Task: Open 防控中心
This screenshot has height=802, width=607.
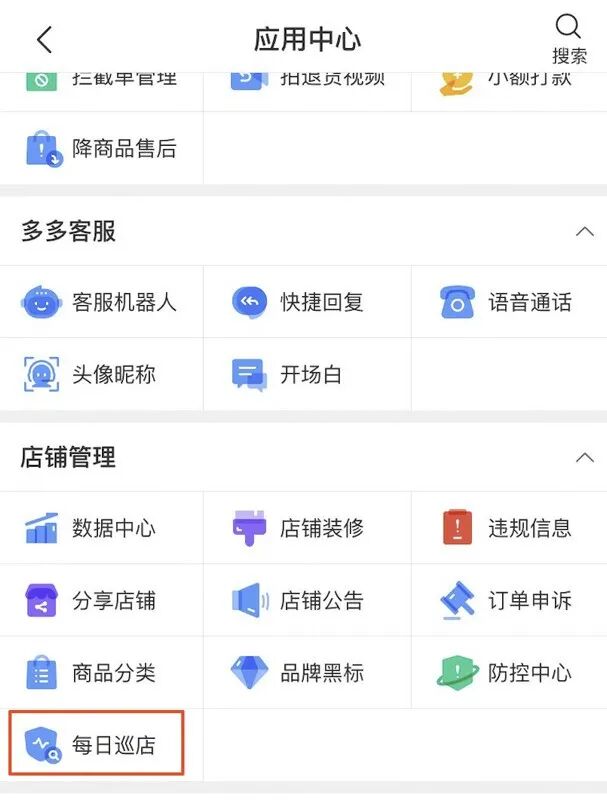Action: pyautogui.click(x=506, y=673)
